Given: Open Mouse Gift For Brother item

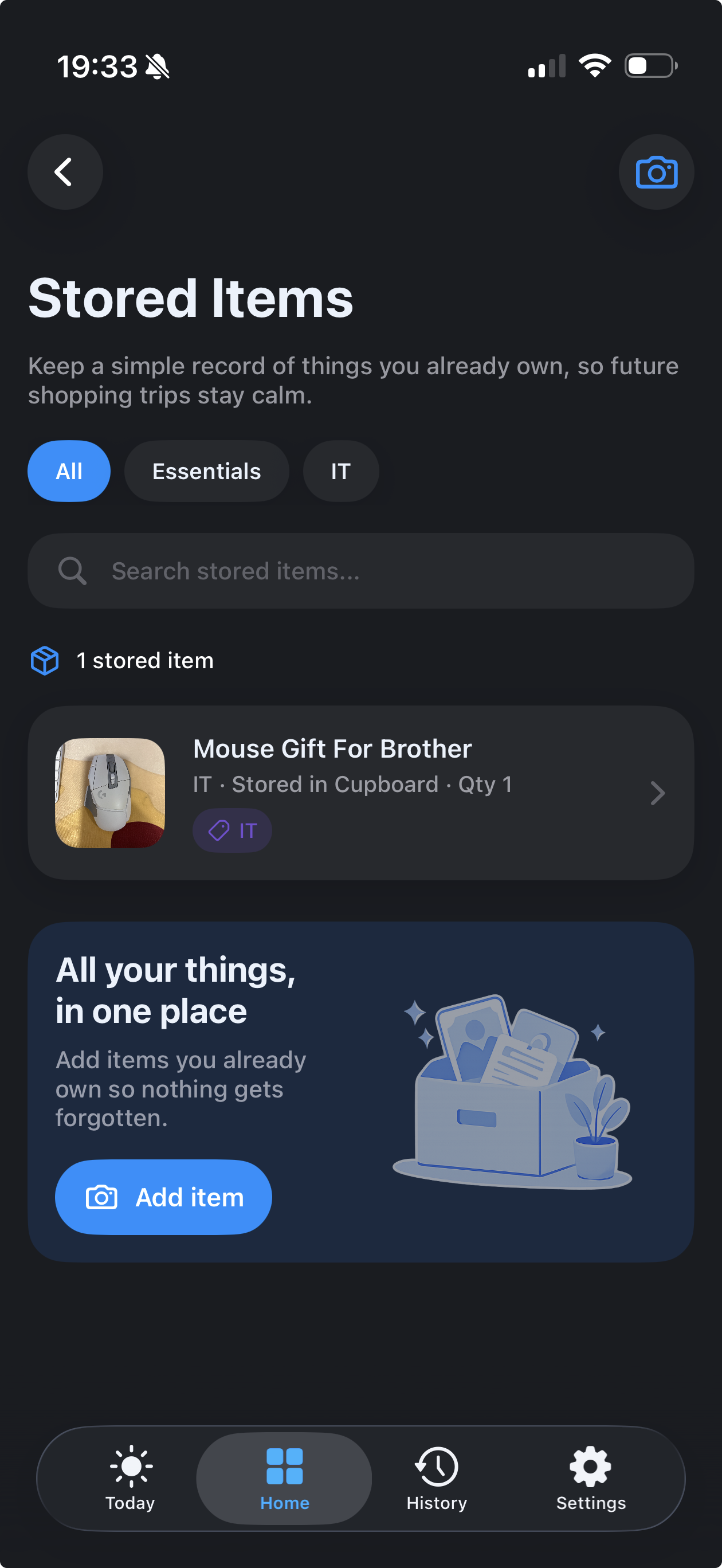Looking at the screenshot, I should [x=360, y=793].
